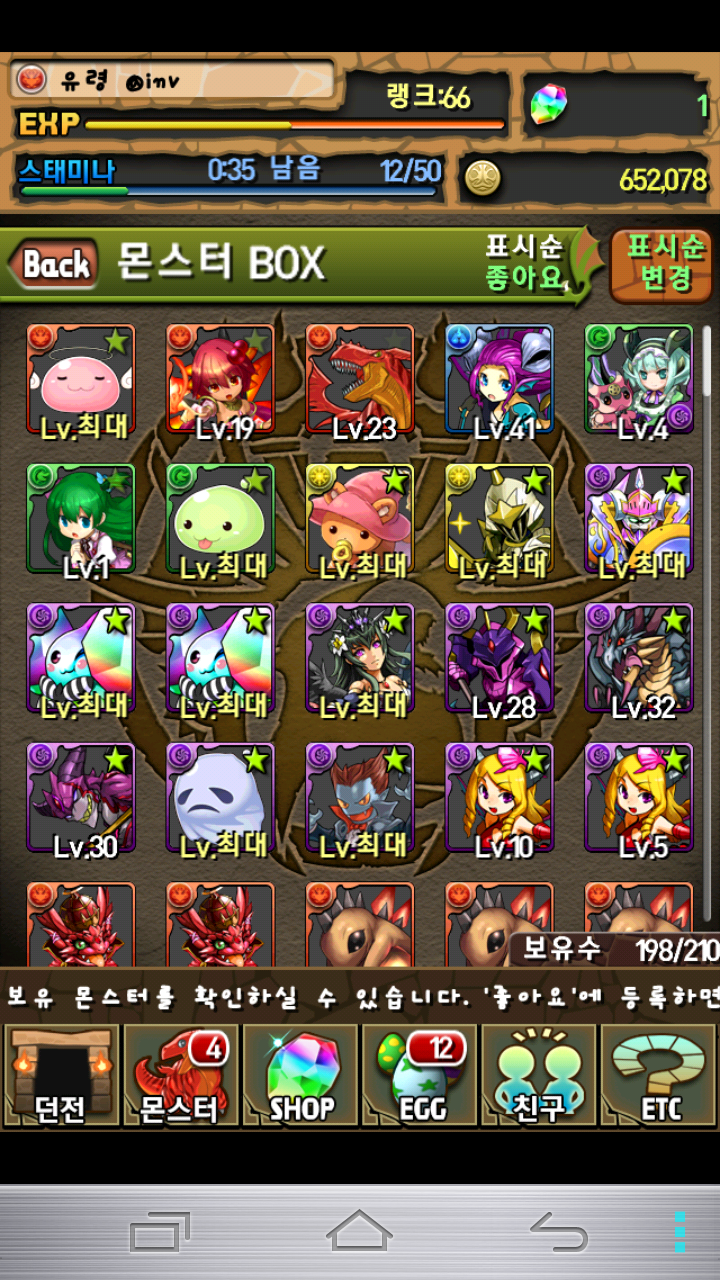
Task: Select the Lv.19 red-haired monster
Action: [x=220, y=379]
